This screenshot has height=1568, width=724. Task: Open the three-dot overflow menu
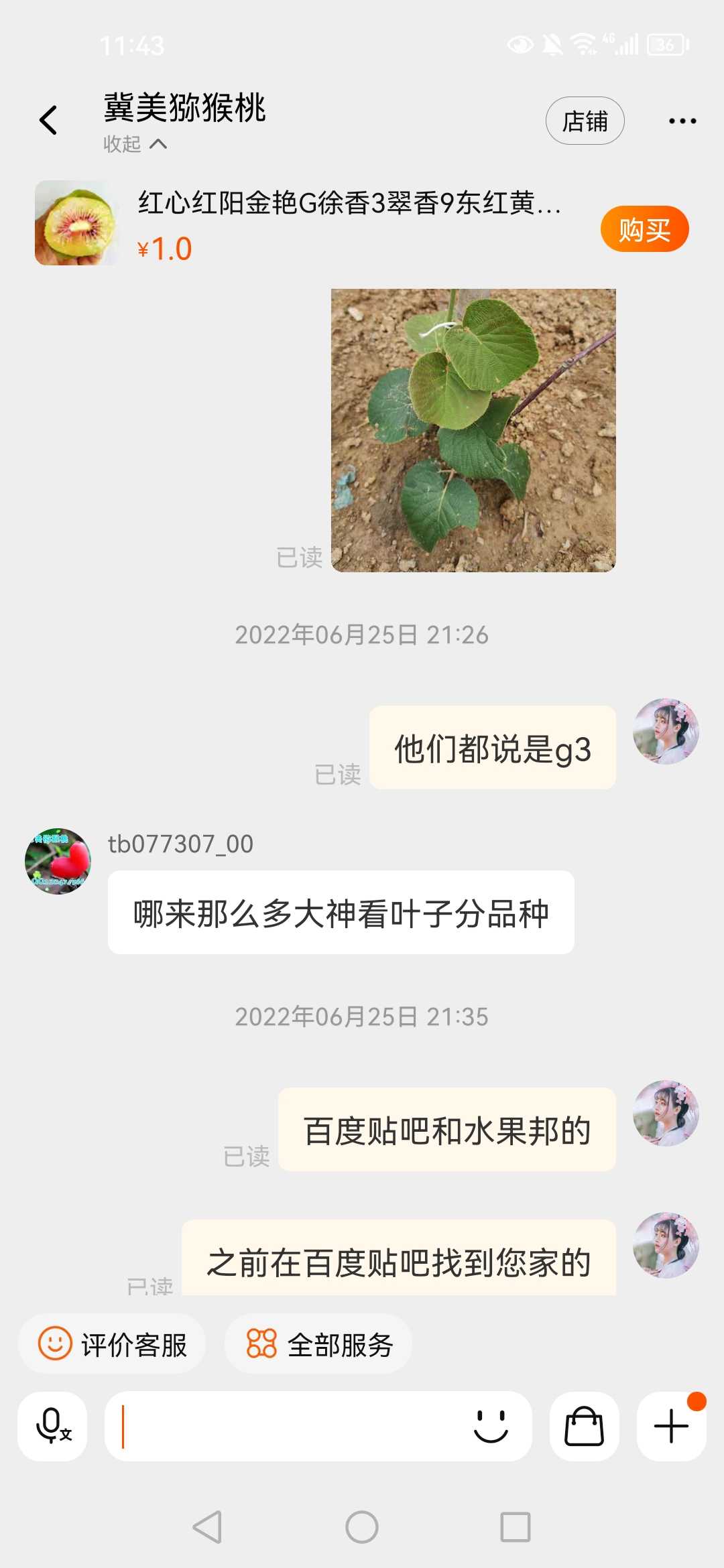coord(682,121)
